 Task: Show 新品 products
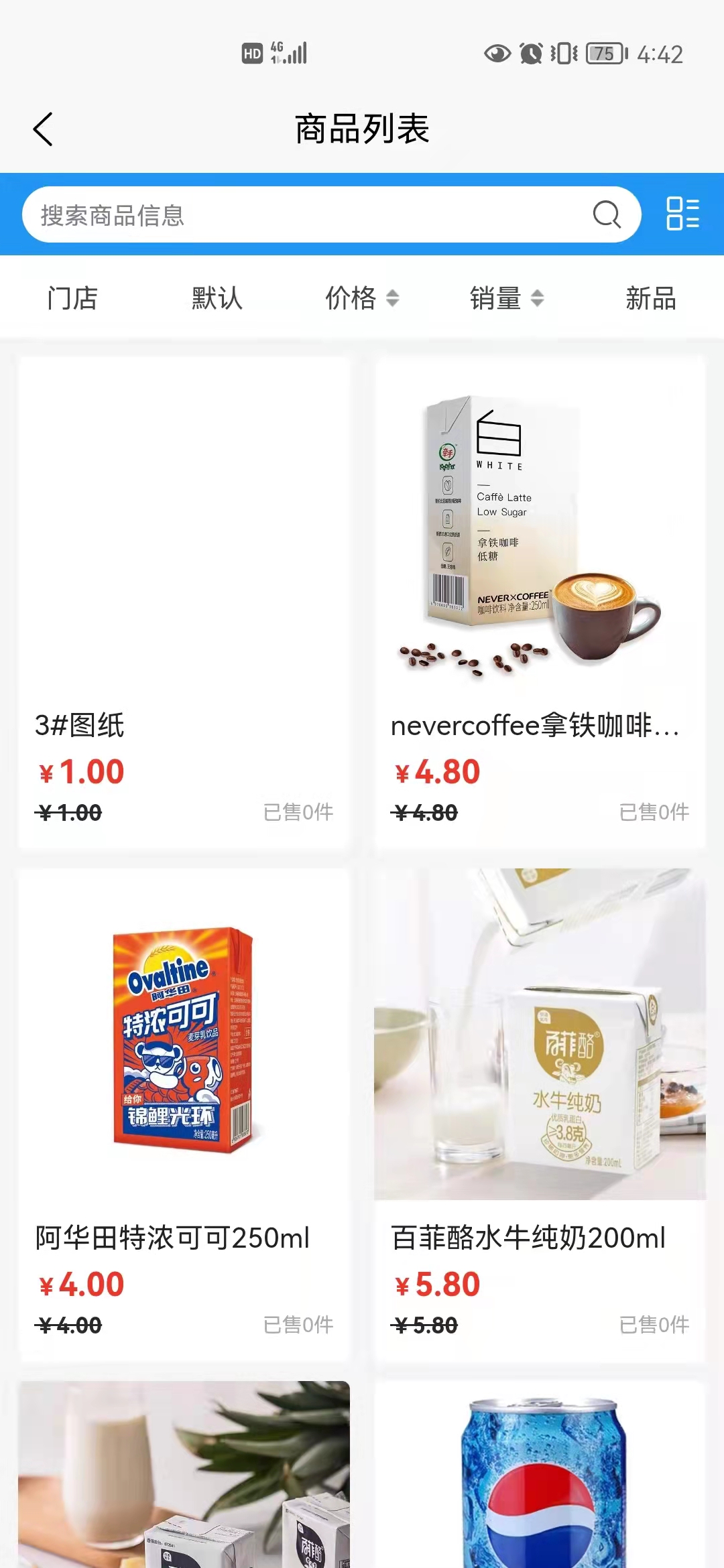650,298
